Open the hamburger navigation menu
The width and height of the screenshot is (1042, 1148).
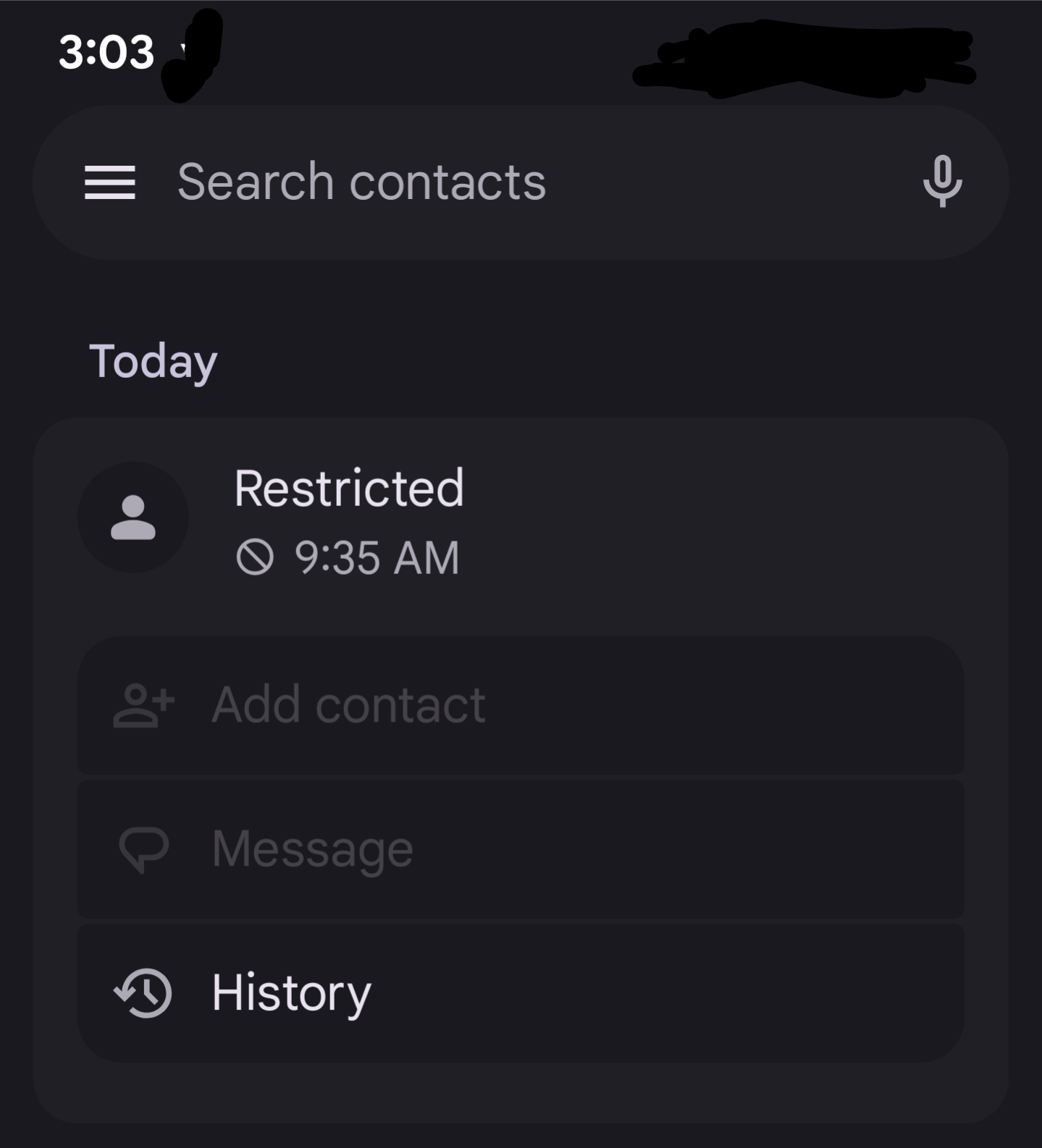(110, 182)
